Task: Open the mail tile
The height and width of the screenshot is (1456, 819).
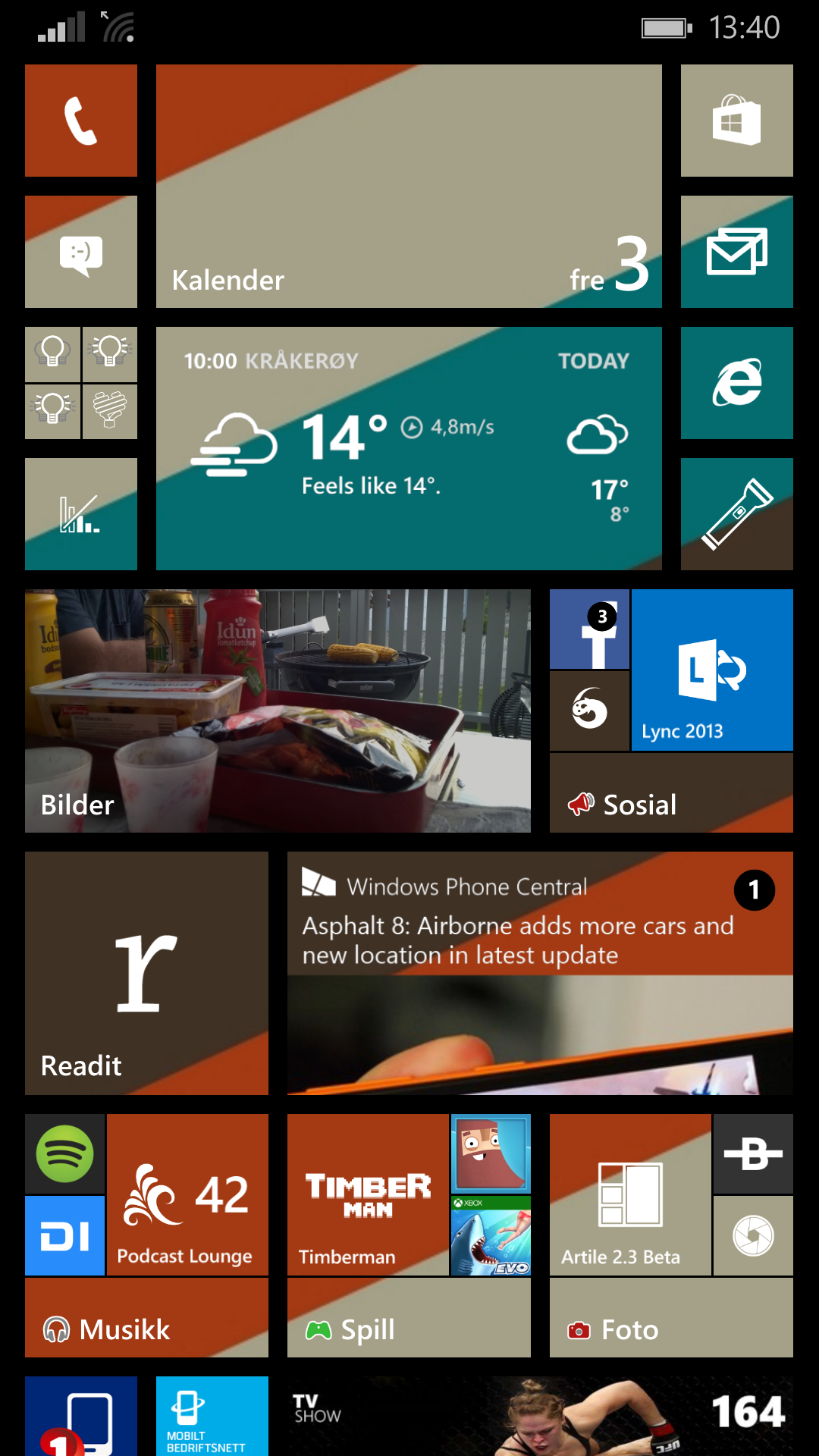Action: (737, 252)
